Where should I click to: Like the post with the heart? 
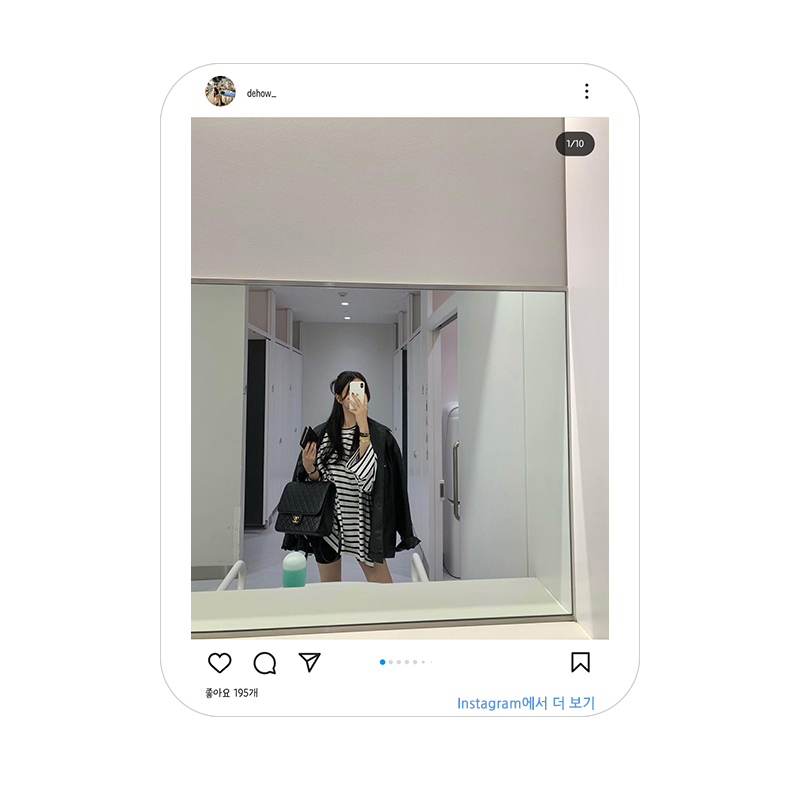(220, 663)
